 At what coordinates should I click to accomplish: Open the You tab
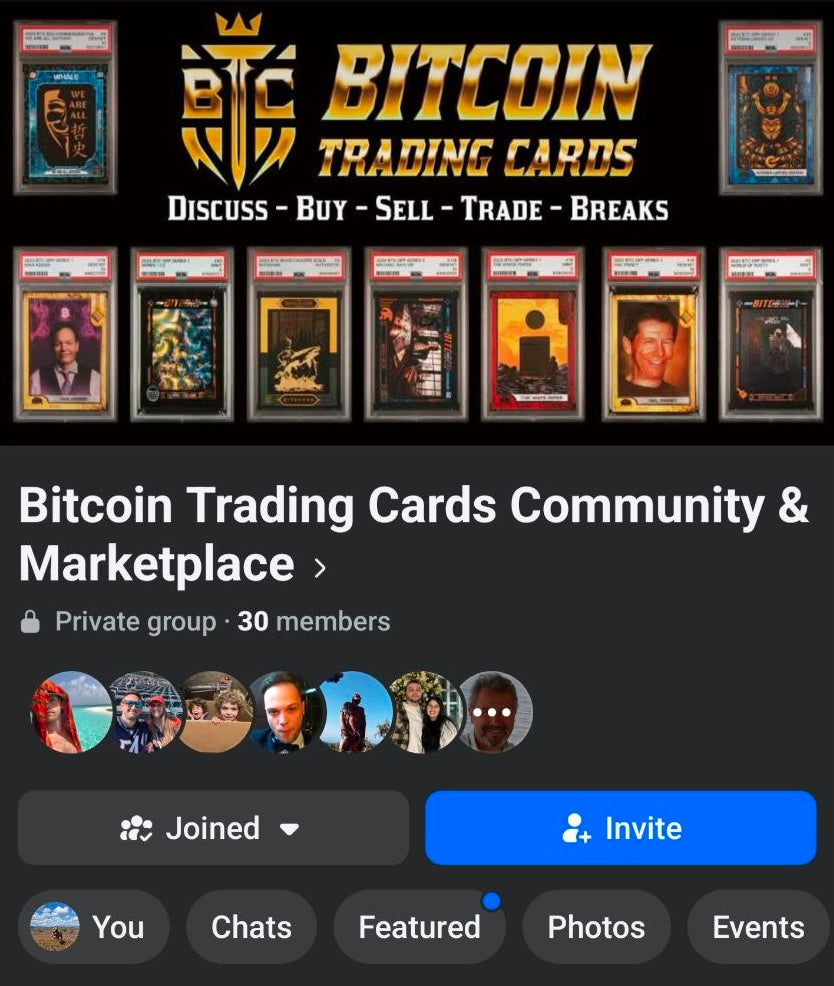coord(93,927)
